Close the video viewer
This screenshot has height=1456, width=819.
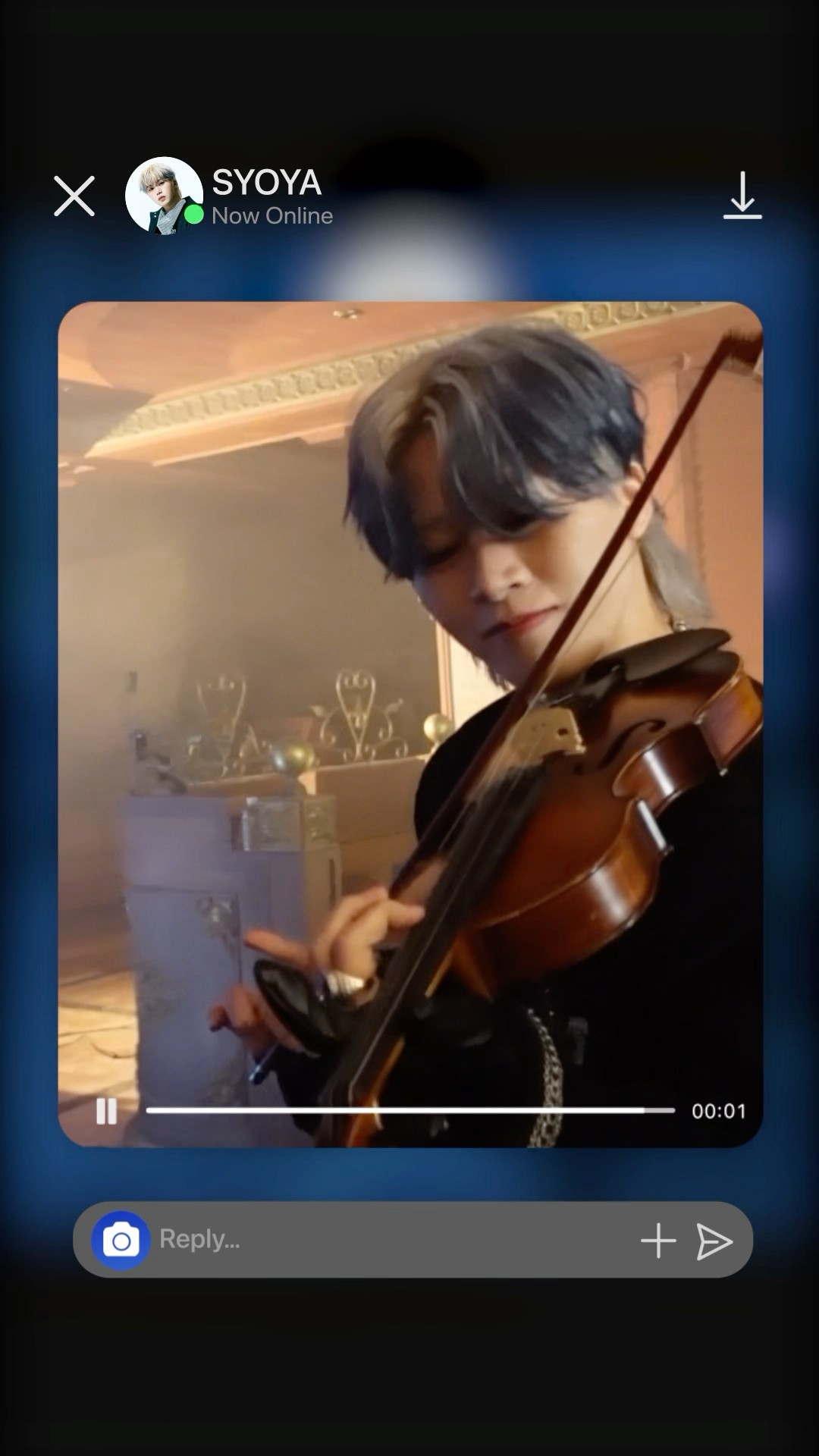pos(74,196)
